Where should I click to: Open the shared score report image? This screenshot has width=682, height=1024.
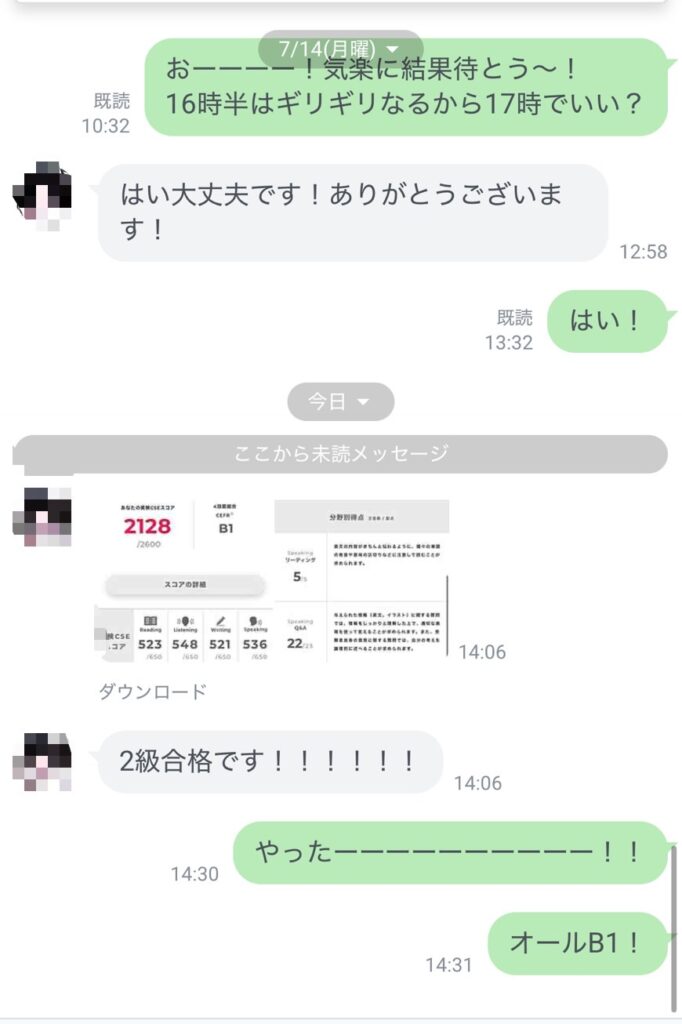(x=272, y=581)
